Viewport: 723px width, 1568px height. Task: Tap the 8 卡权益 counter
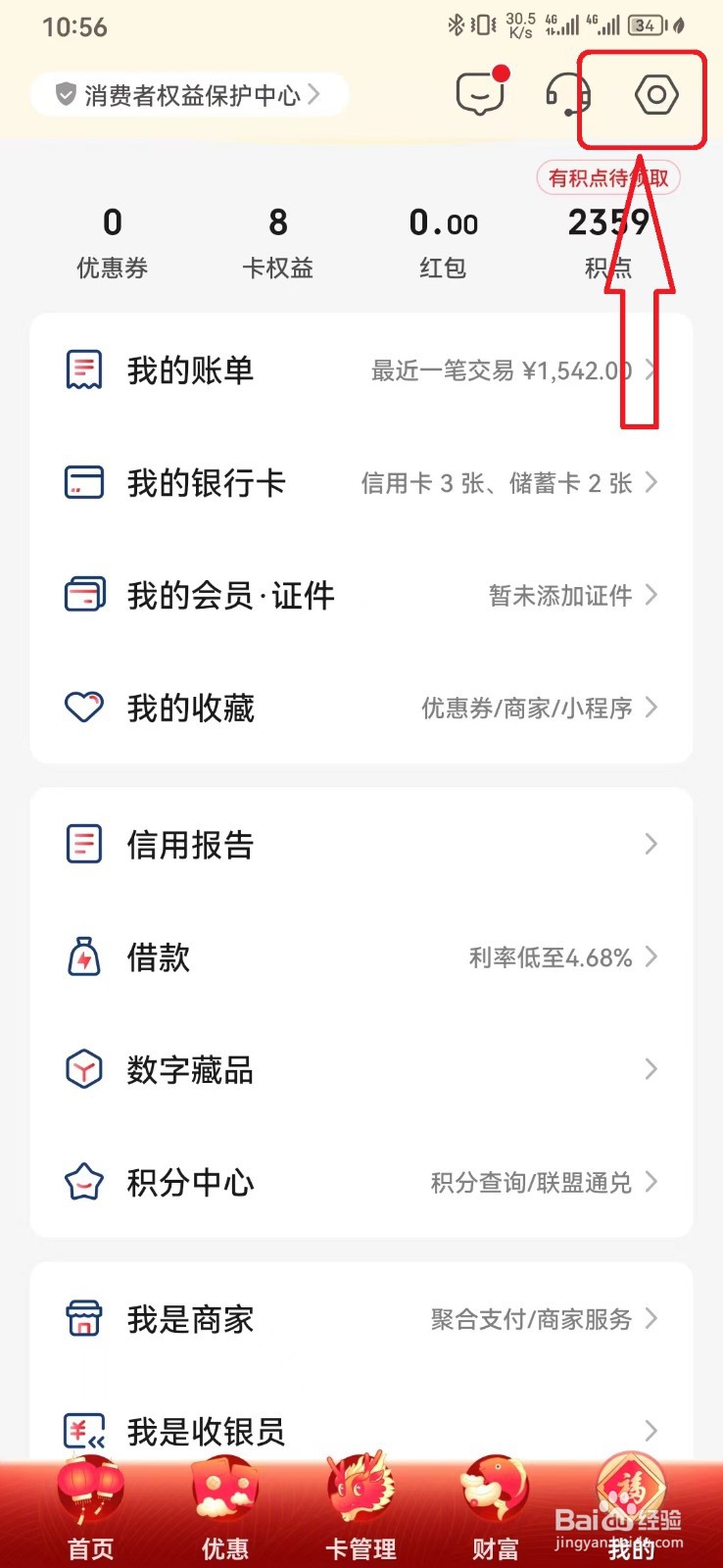[x=278, y=240]
